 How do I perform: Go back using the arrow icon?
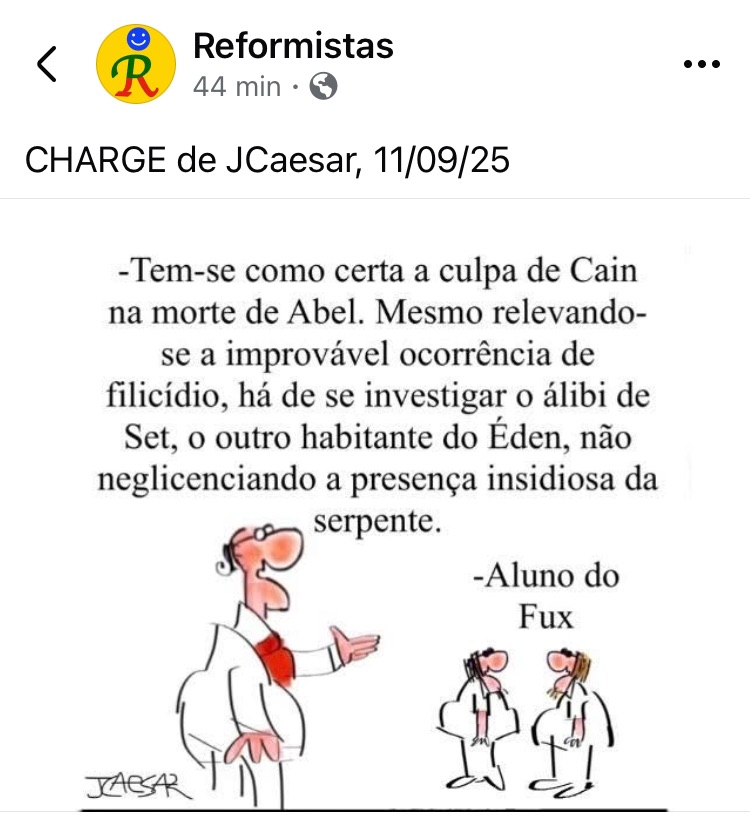(46, 63)
